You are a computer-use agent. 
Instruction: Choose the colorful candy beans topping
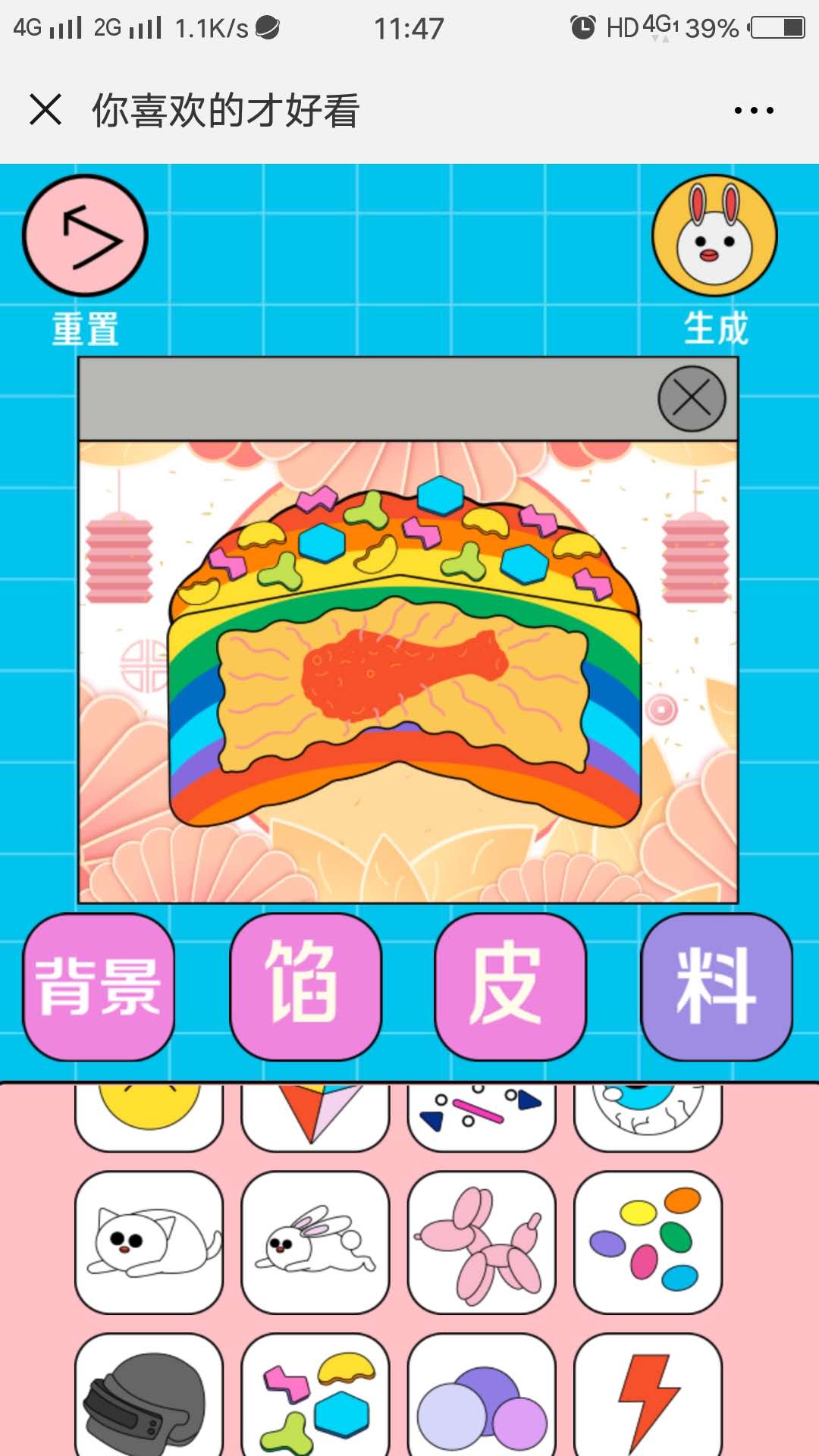point(648,1242)
